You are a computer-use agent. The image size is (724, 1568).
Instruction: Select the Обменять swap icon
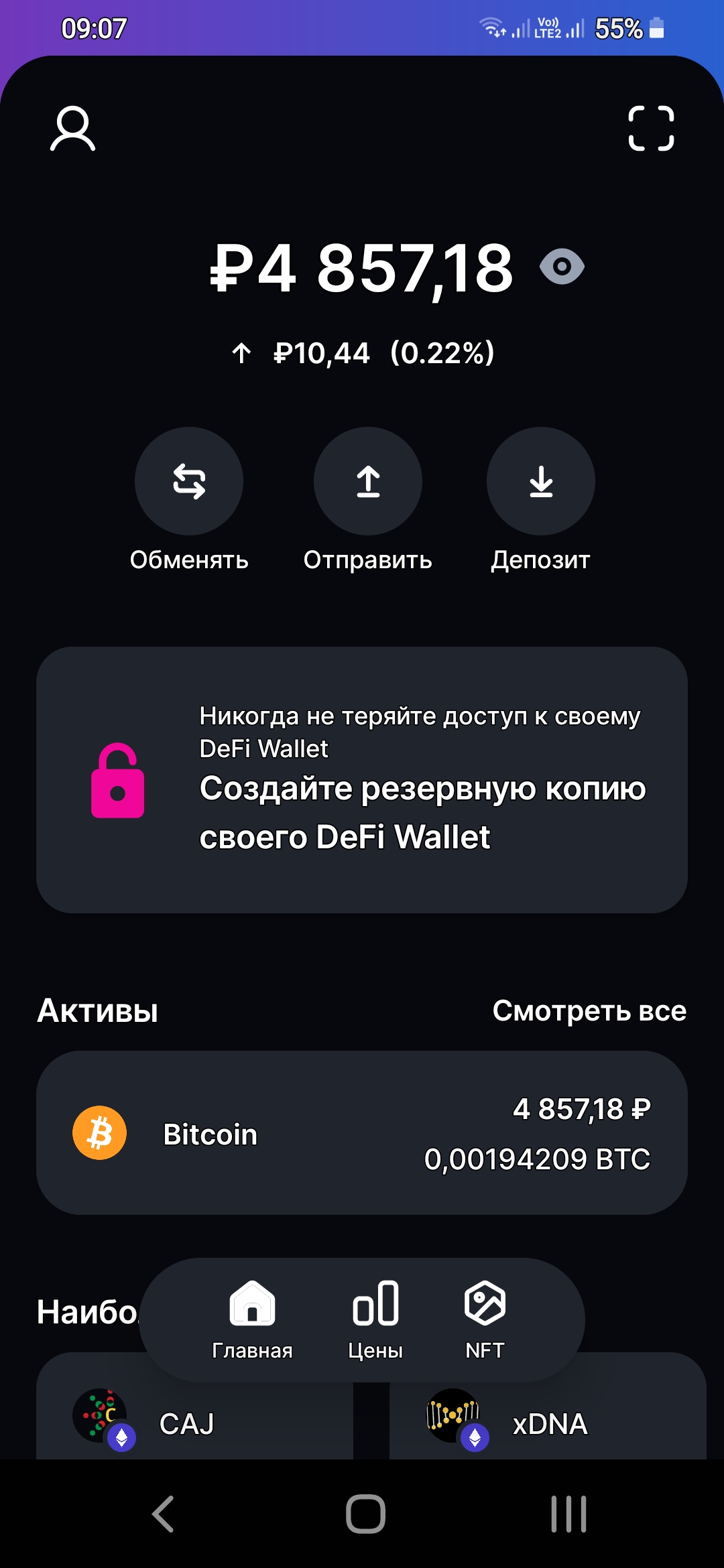pyautogui.click(x=188, y=481)
